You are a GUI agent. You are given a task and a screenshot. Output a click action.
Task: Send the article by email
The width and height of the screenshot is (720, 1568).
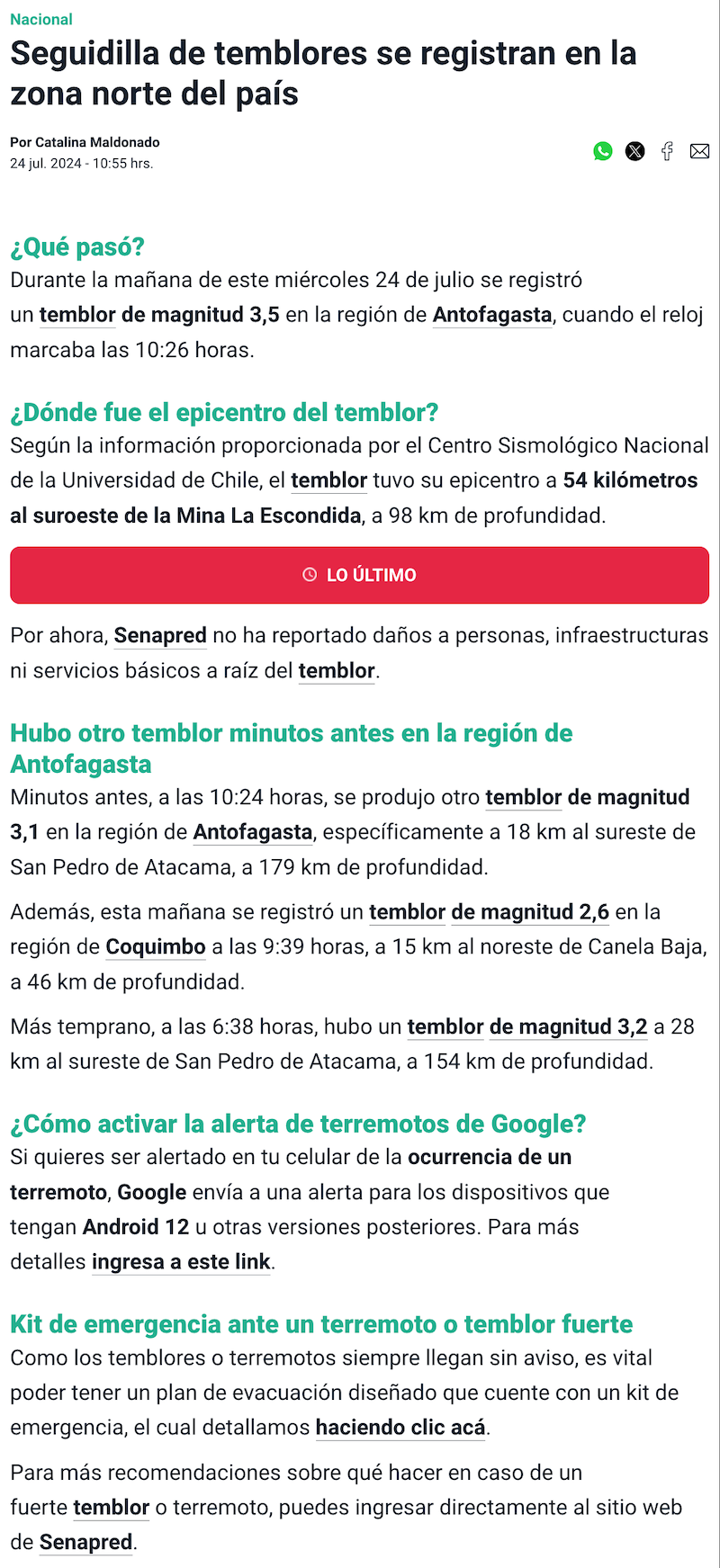coord(699,151)
